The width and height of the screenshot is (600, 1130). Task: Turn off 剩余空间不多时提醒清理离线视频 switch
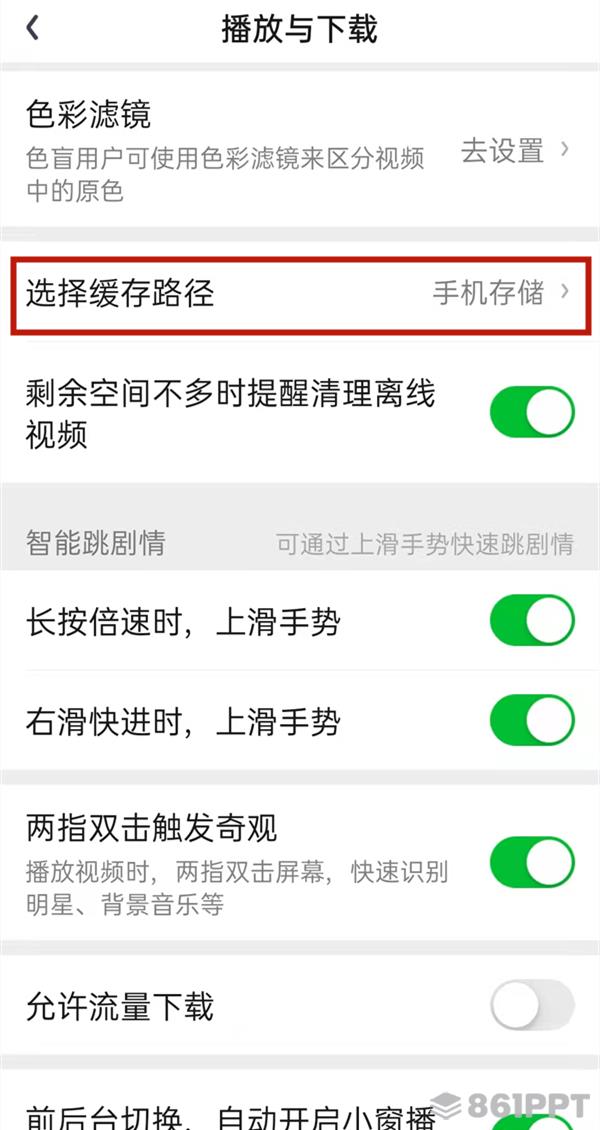coord(532,411)
